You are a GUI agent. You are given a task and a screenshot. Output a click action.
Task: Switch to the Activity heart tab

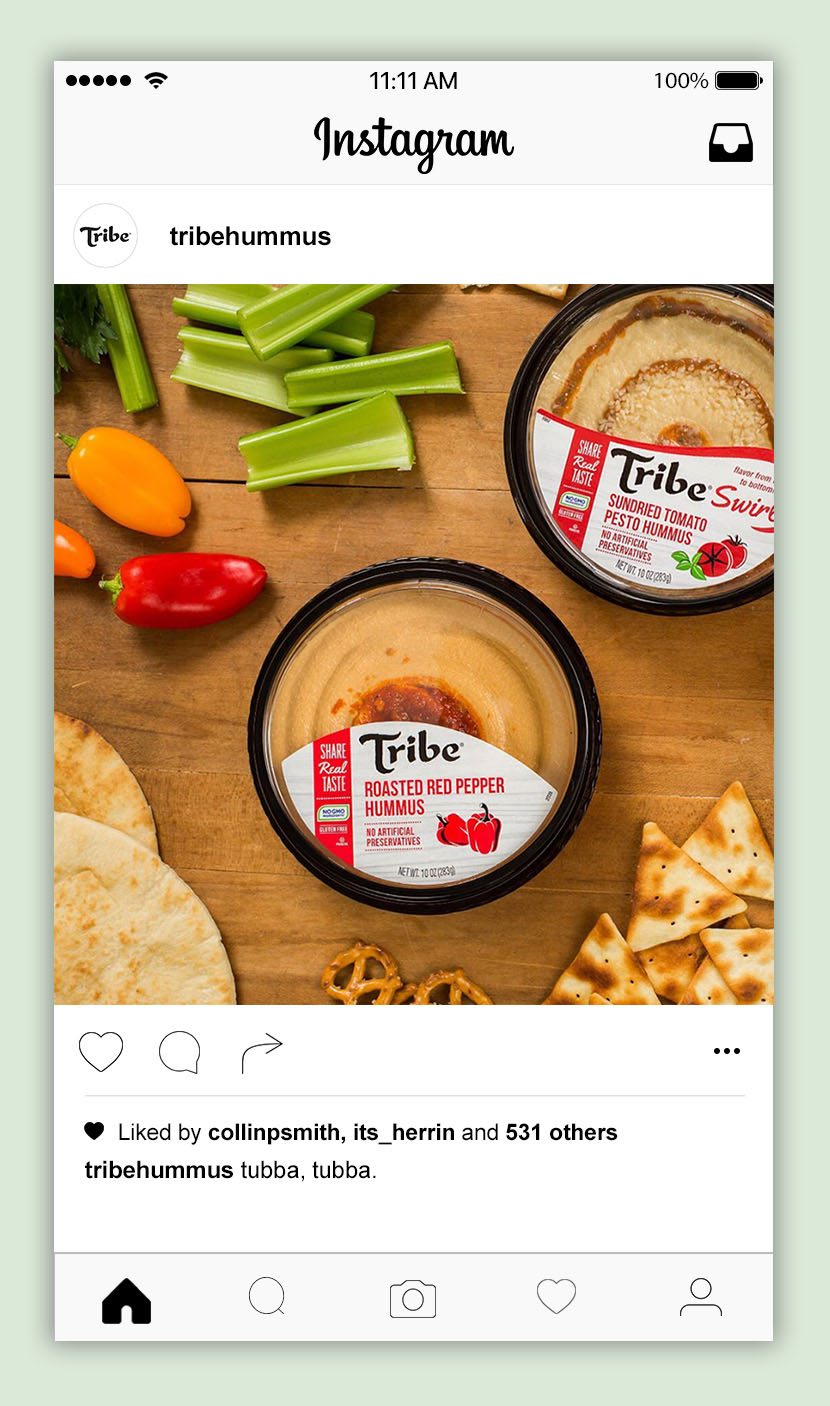[x=556, y=1297]
